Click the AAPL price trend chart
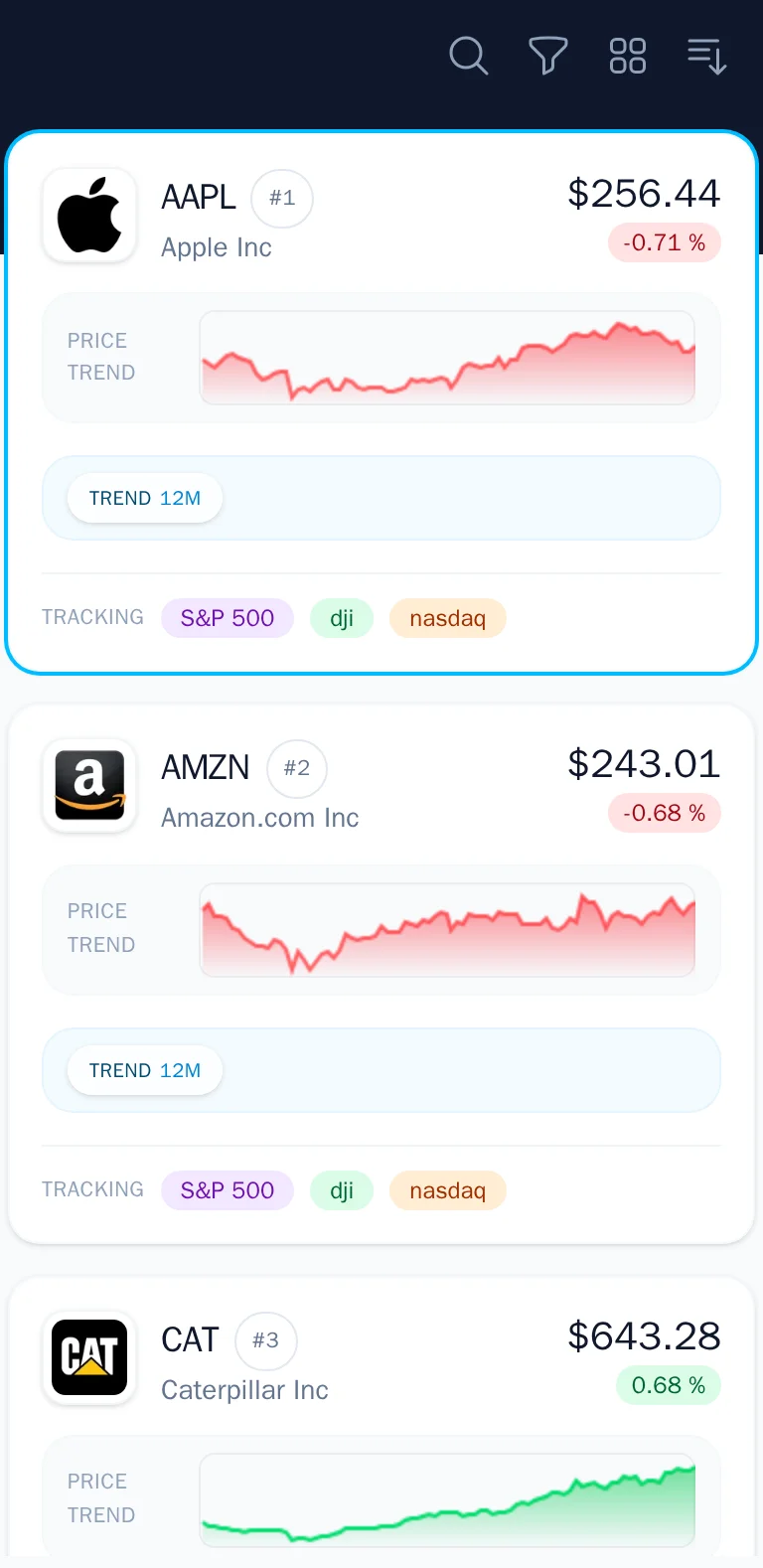Screen dimensions: 763x1568 click(447, 358)
